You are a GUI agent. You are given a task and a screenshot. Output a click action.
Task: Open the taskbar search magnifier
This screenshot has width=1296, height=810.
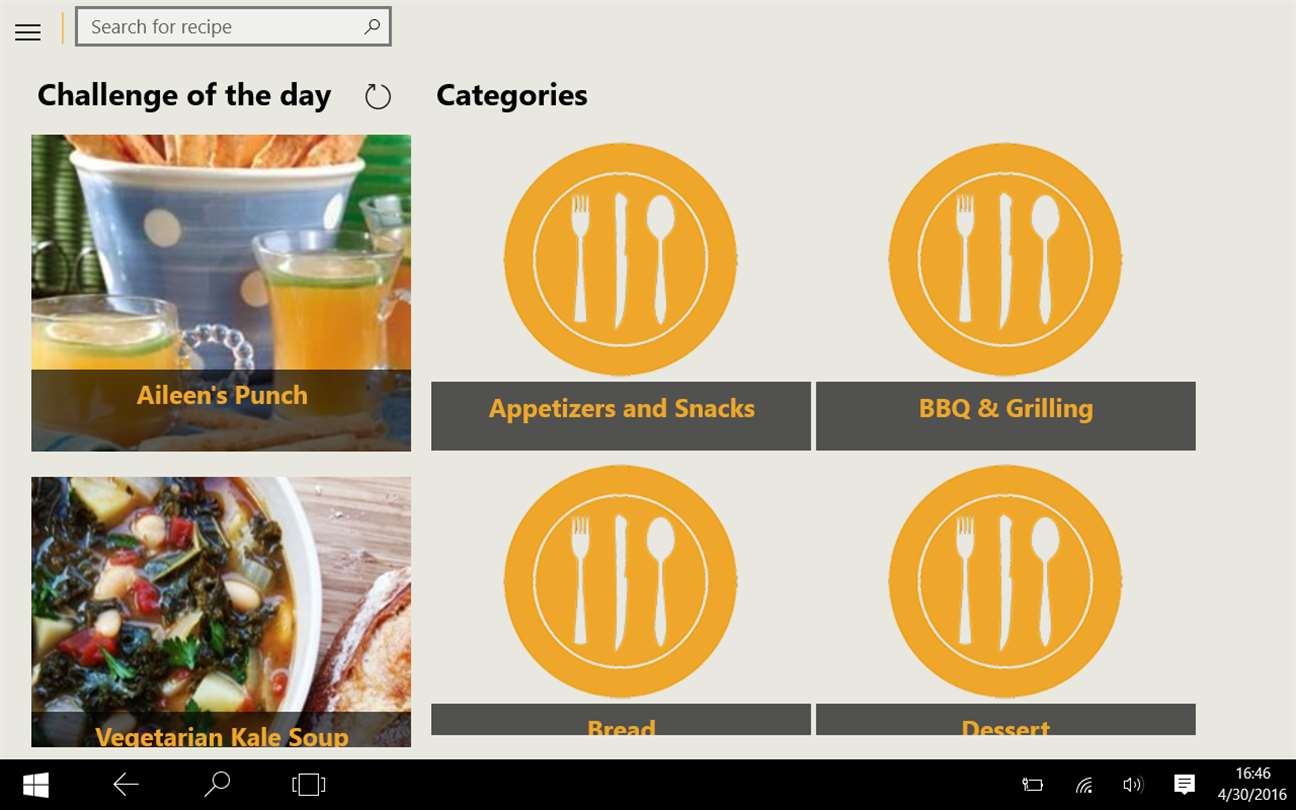pyautogui.click(x=217, y=785)
